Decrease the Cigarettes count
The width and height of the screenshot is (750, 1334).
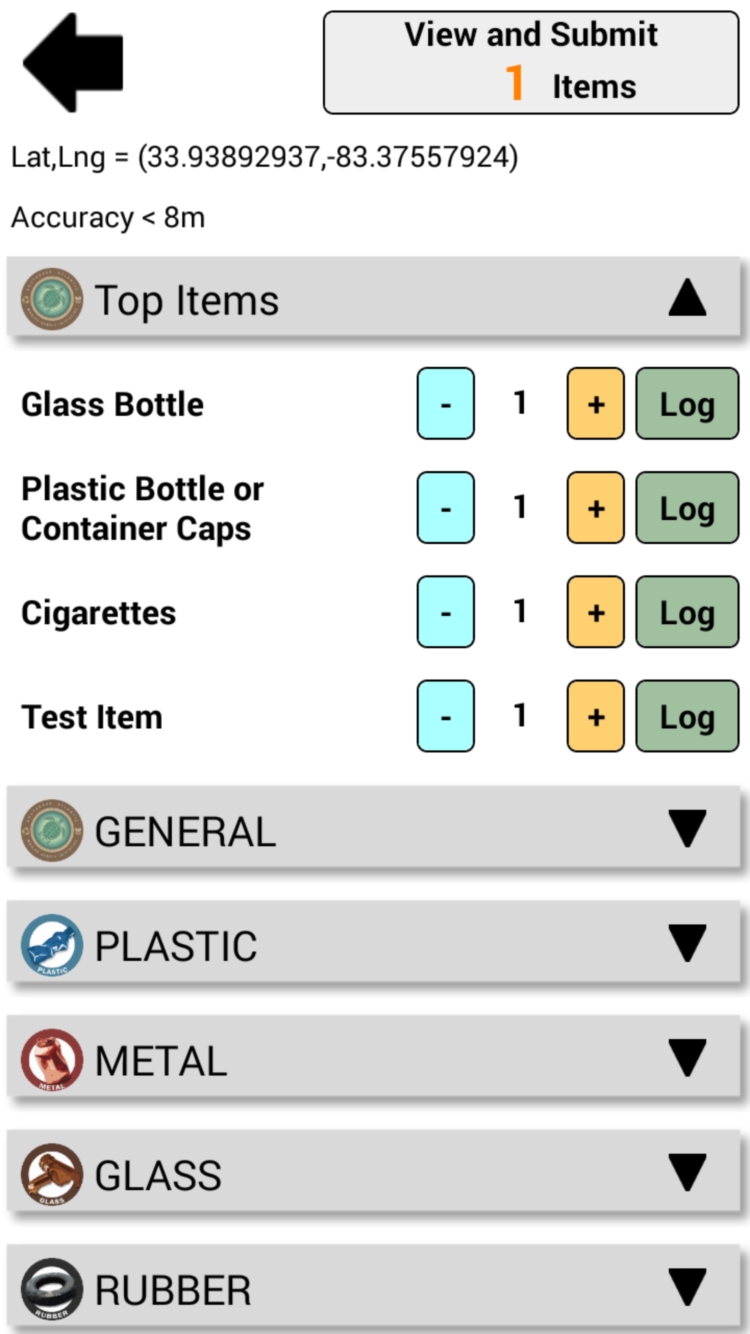point(445,612)
